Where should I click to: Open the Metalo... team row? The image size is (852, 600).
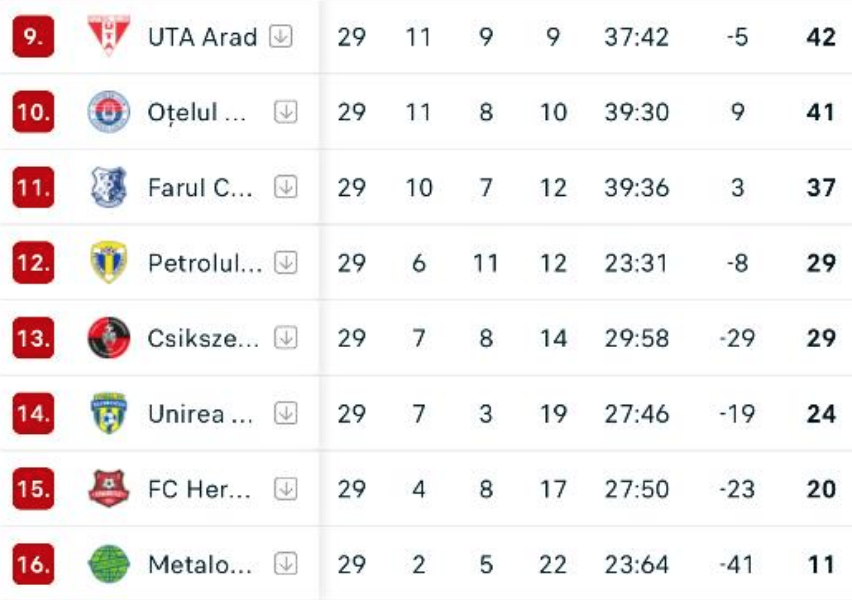coord(199,564)
